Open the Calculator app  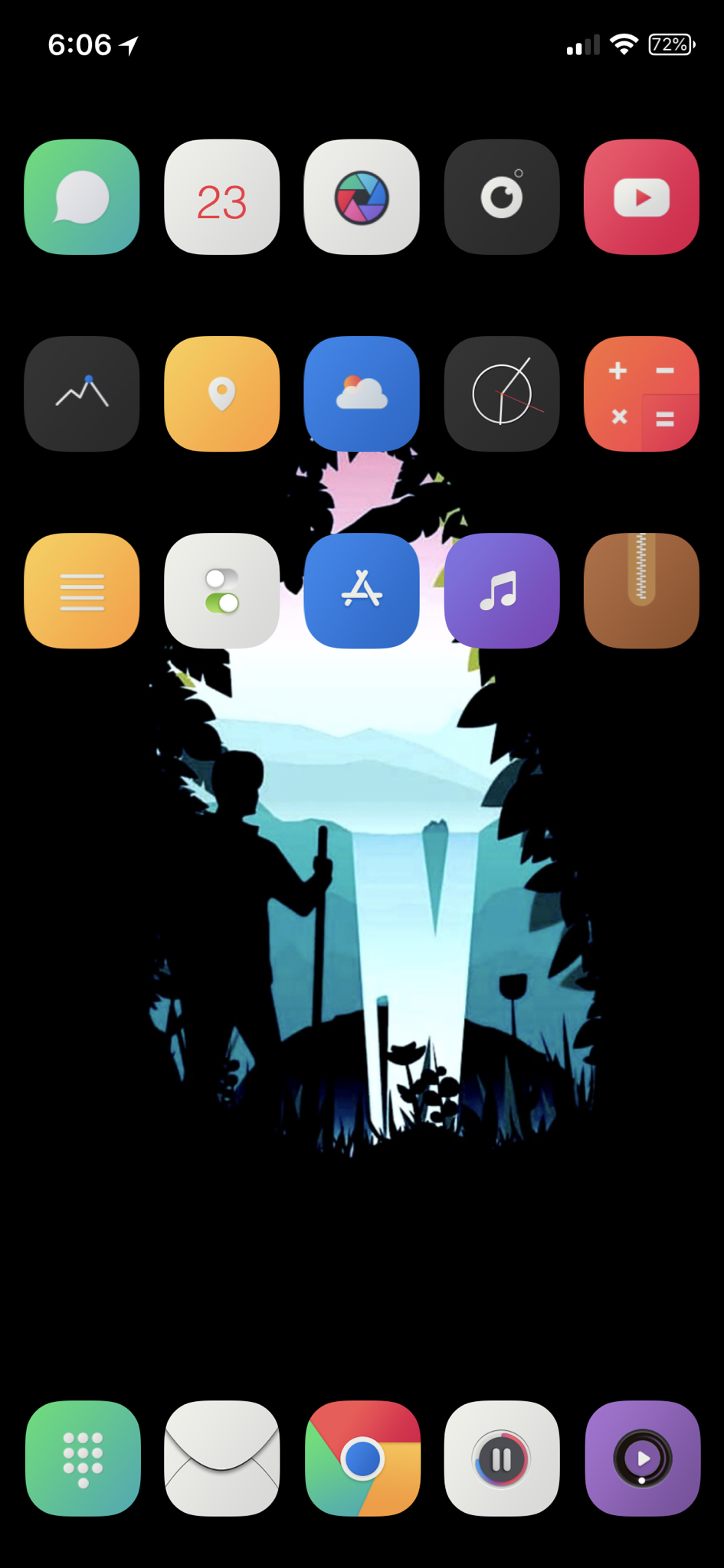tap(641, 394)
